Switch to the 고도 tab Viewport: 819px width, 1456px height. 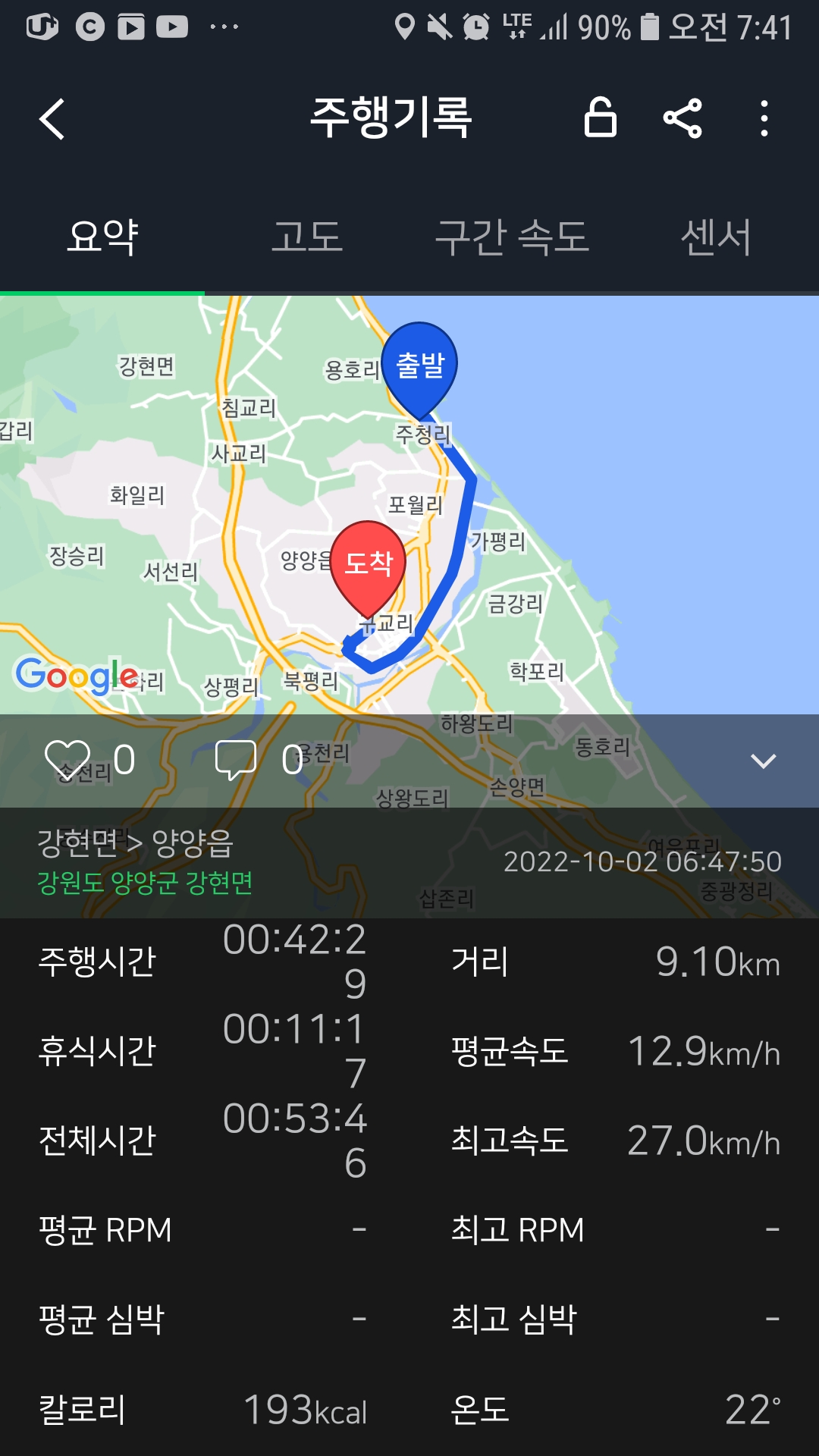point(307,237)
